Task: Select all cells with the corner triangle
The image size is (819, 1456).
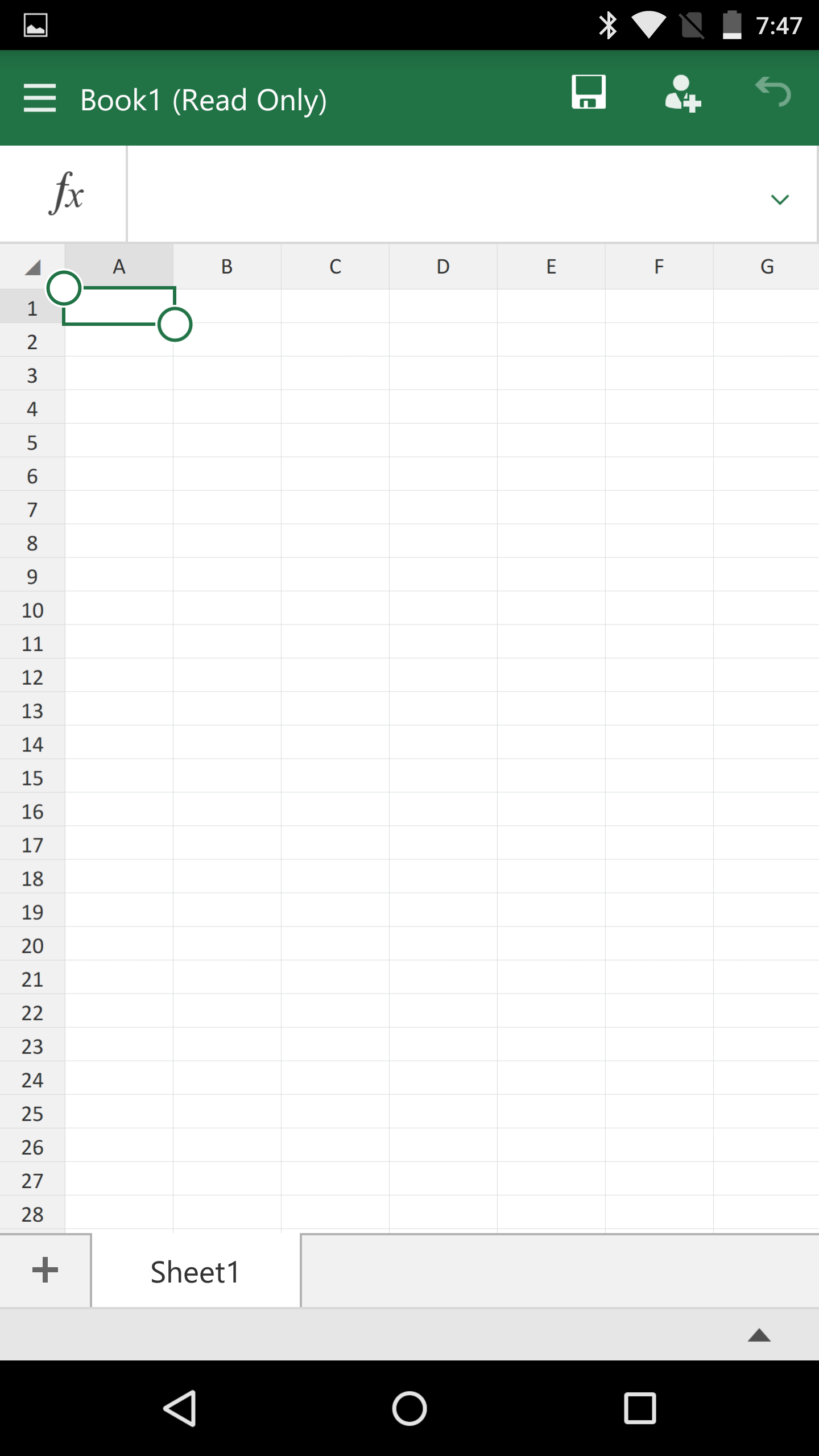Action: pyautogui.click(x=32, y=267)
